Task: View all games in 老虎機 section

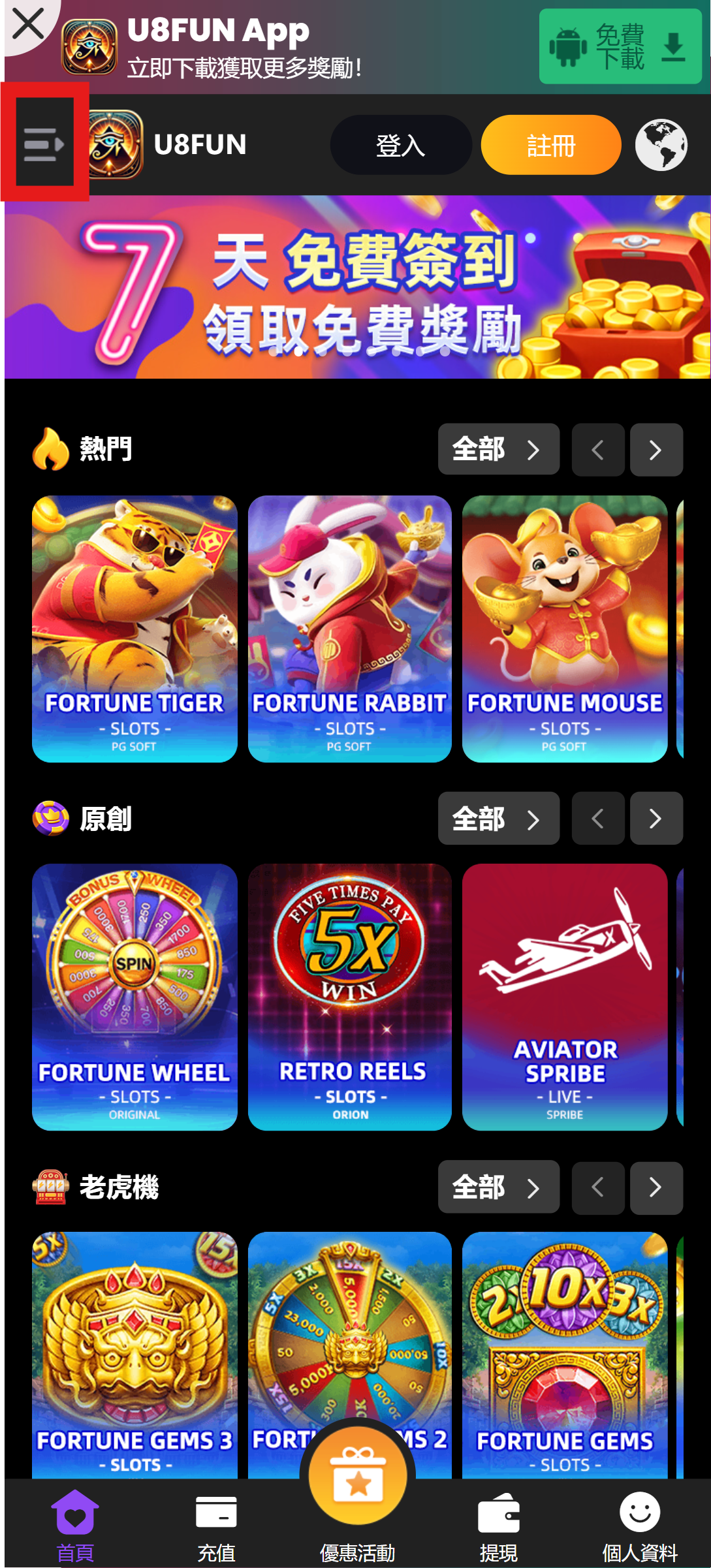Action: [498, 1187]
